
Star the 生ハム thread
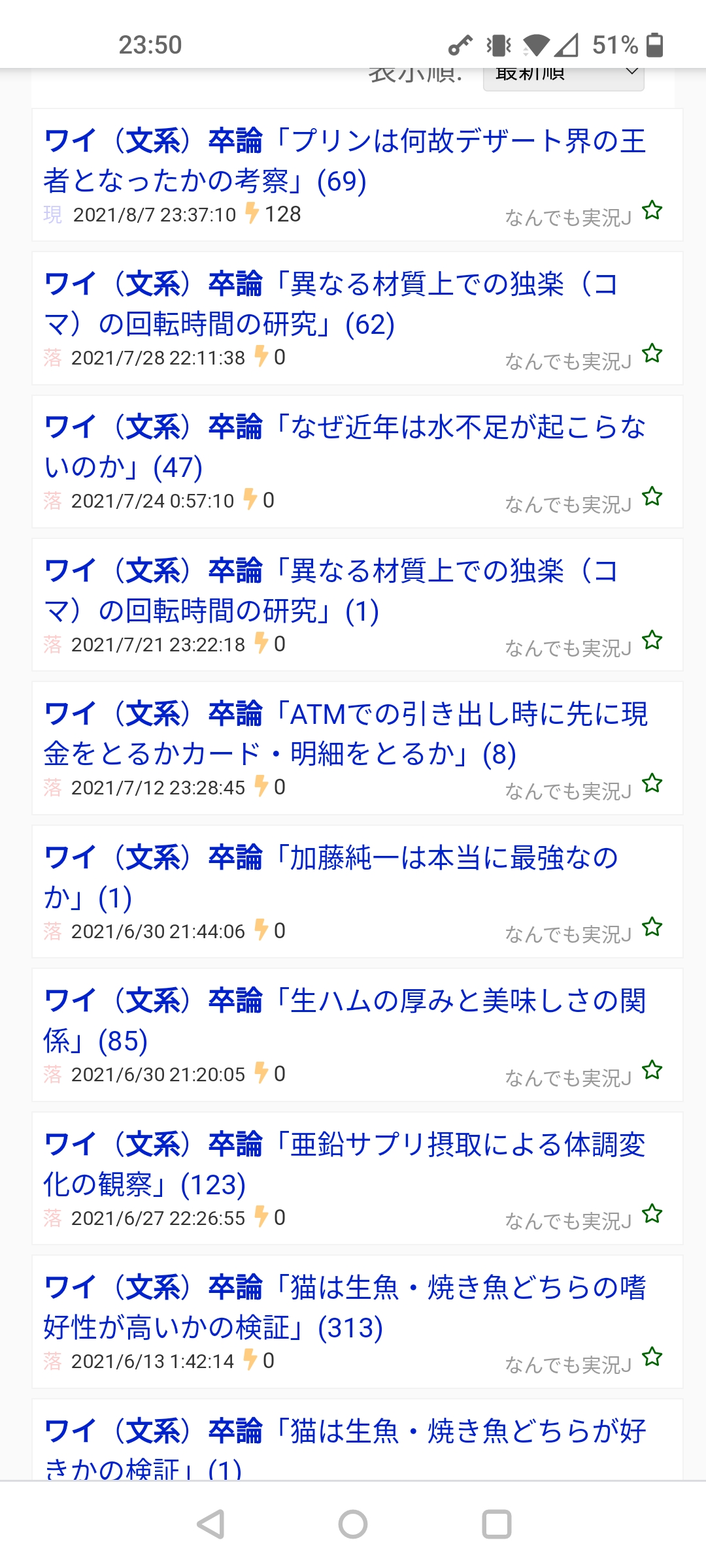tap(652, 1070)
